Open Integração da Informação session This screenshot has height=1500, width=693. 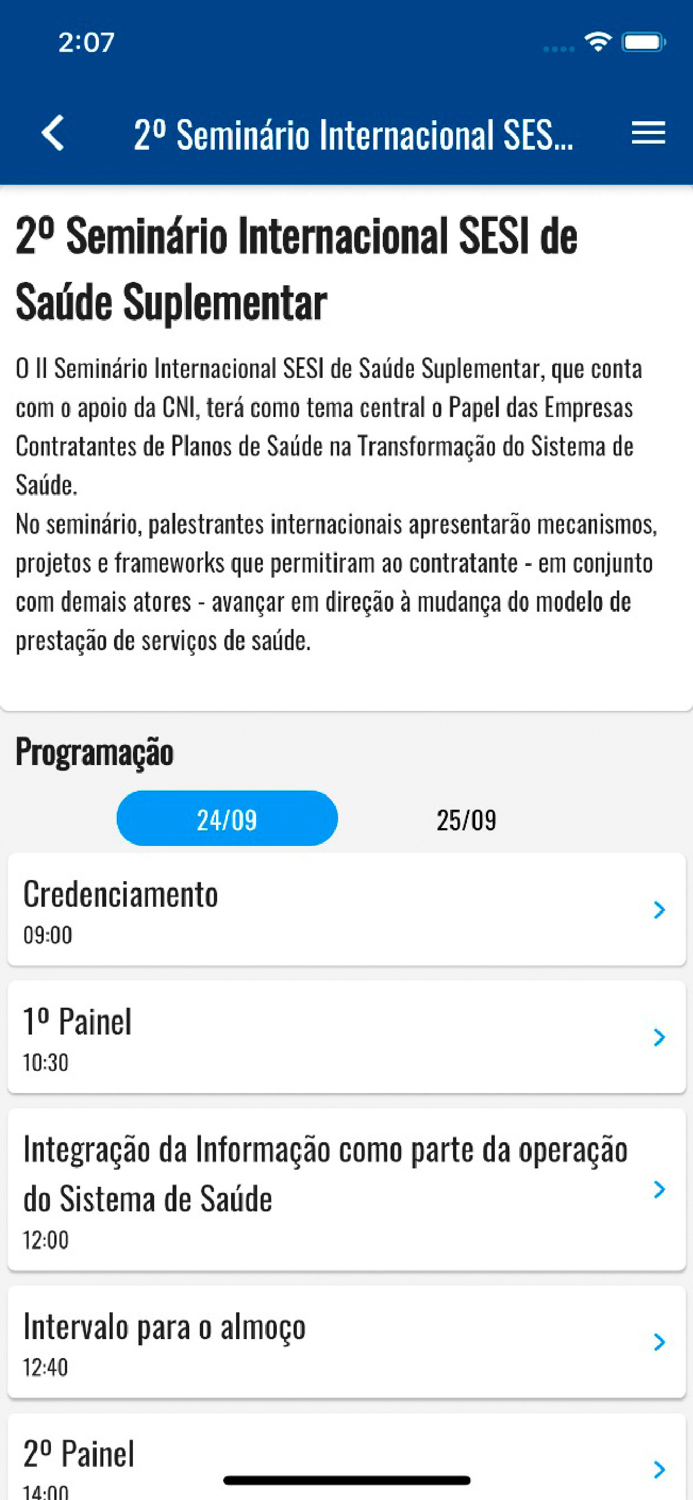(x=346, y=1189)
